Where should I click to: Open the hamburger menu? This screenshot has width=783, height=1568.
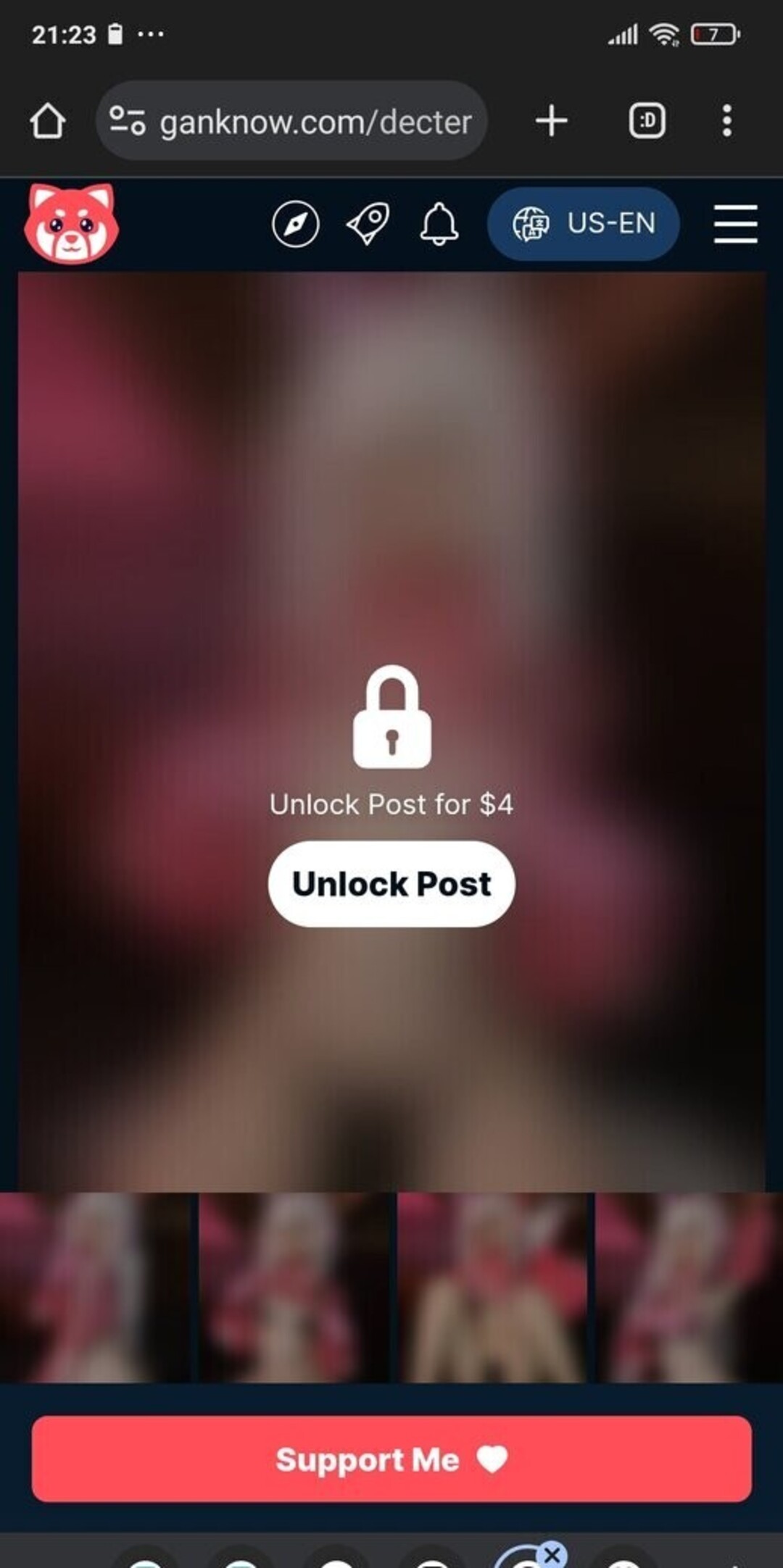pyautogui.click(x=735, y=223)
